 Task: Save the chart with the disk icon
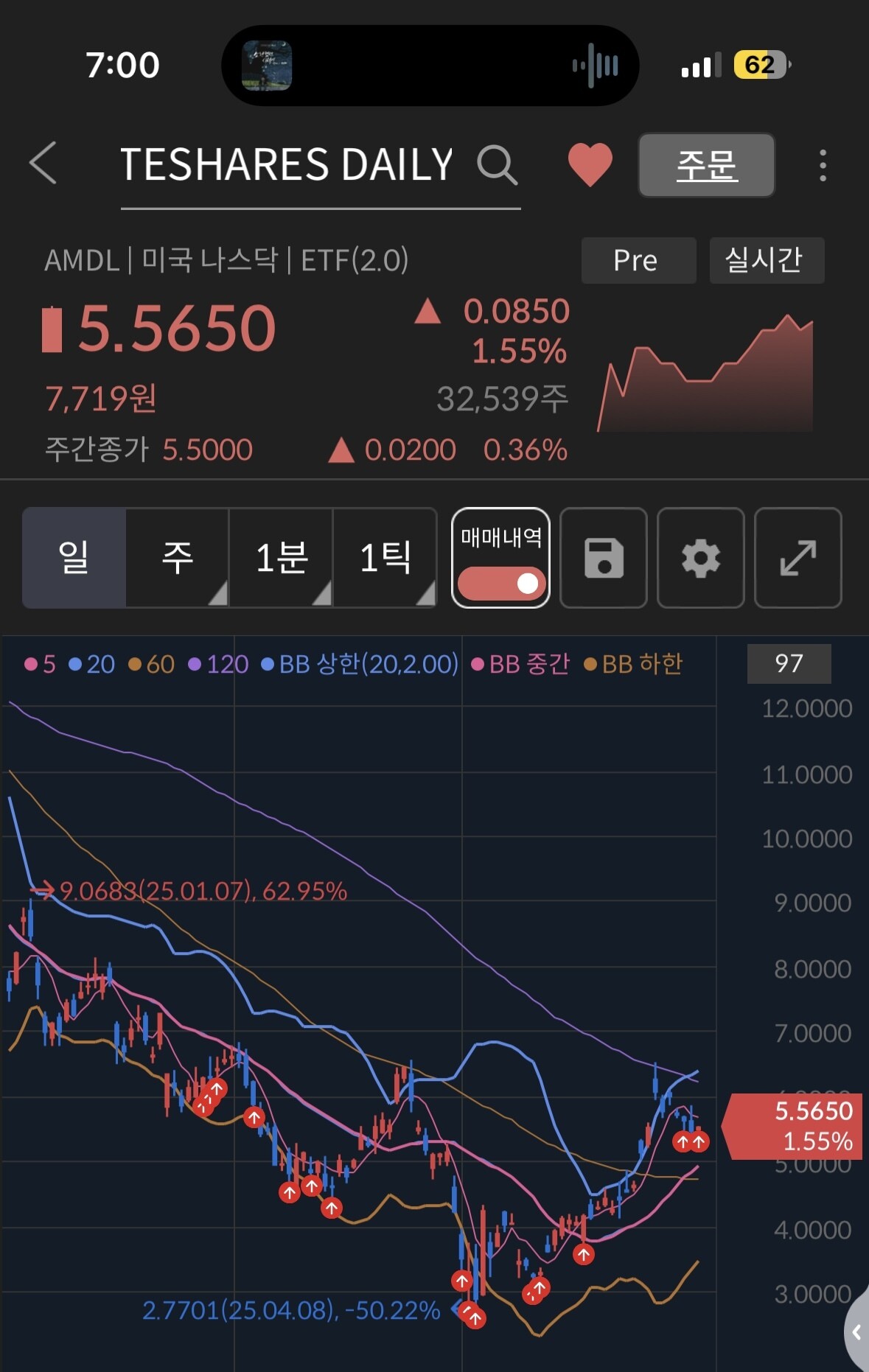point(604,558)
